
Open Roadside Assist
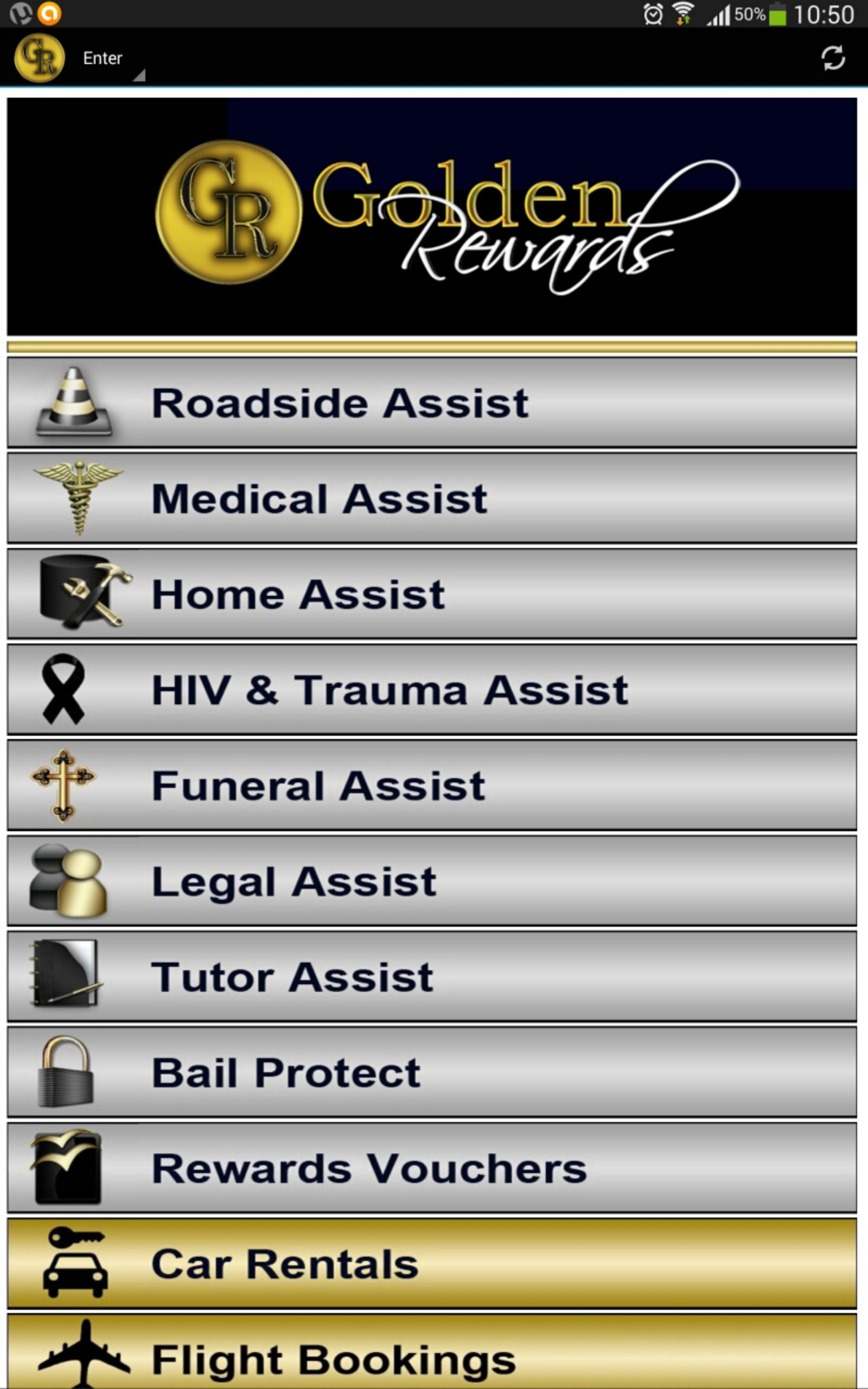432,403
